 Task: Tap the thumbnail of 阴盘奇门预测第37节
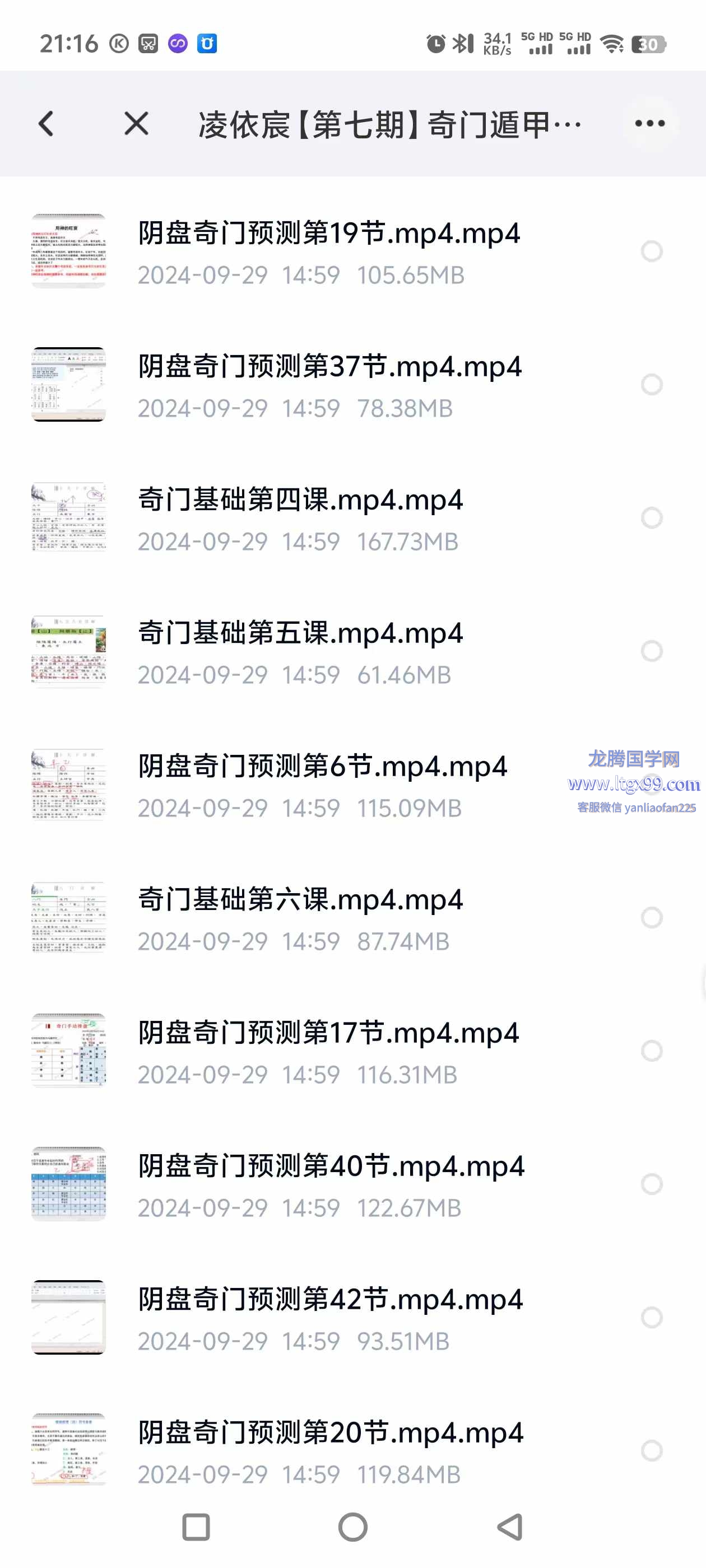pyautogui.click(x=68, y=385)
